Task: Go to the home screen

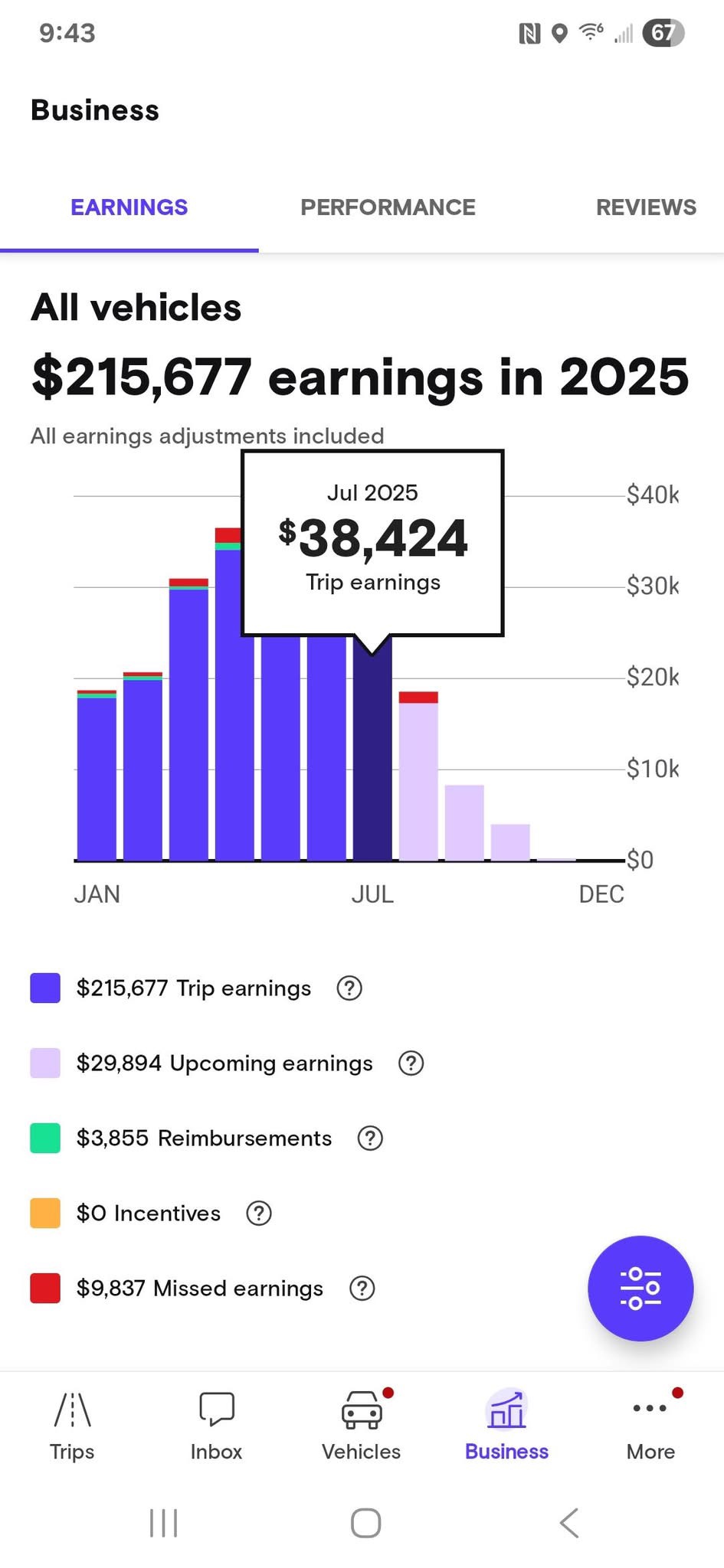Action: [365, 1523]
